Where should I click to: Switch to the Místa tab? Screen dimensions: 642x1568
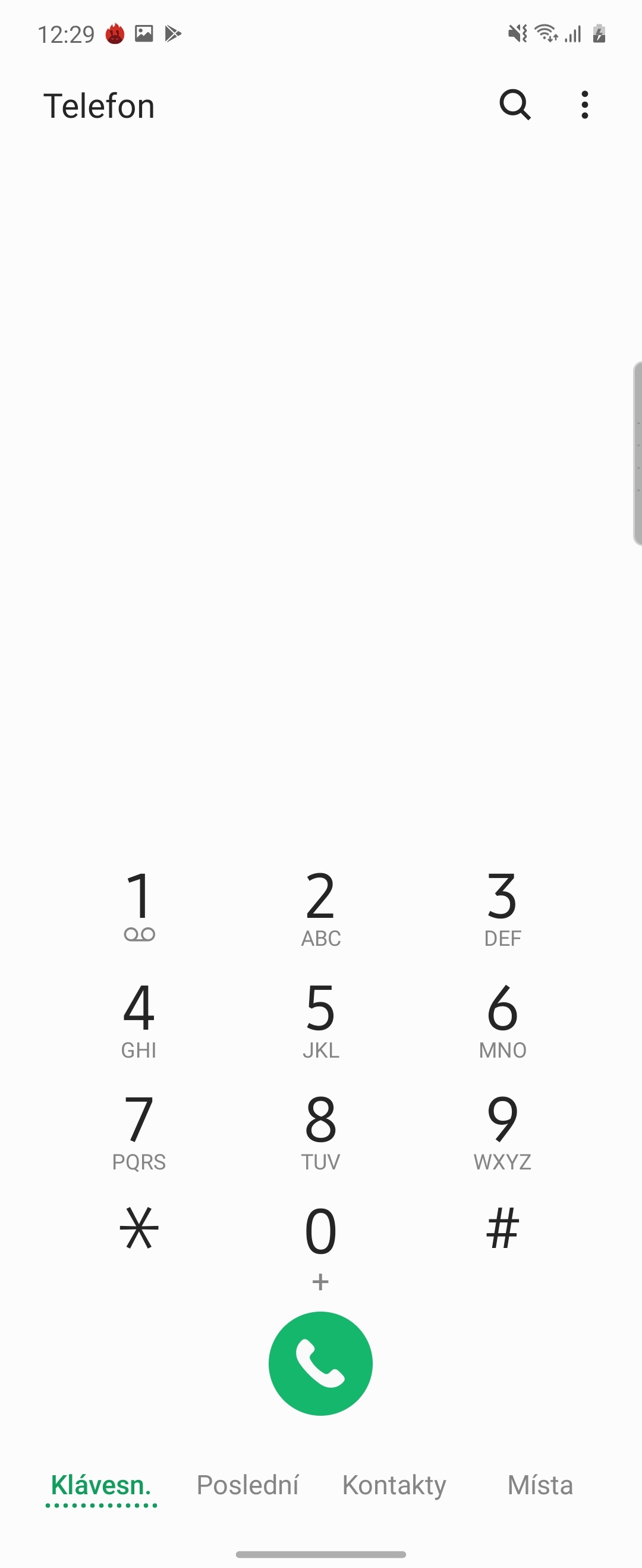(x=539, y=1484)
